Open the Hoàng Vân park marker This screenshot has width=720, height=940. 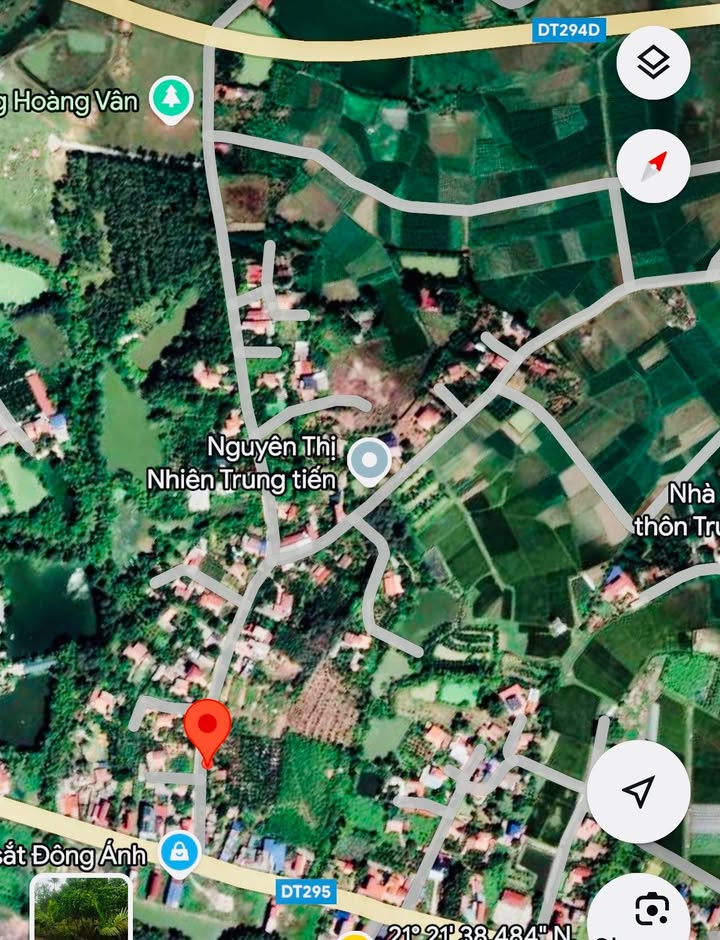(171, 99)
